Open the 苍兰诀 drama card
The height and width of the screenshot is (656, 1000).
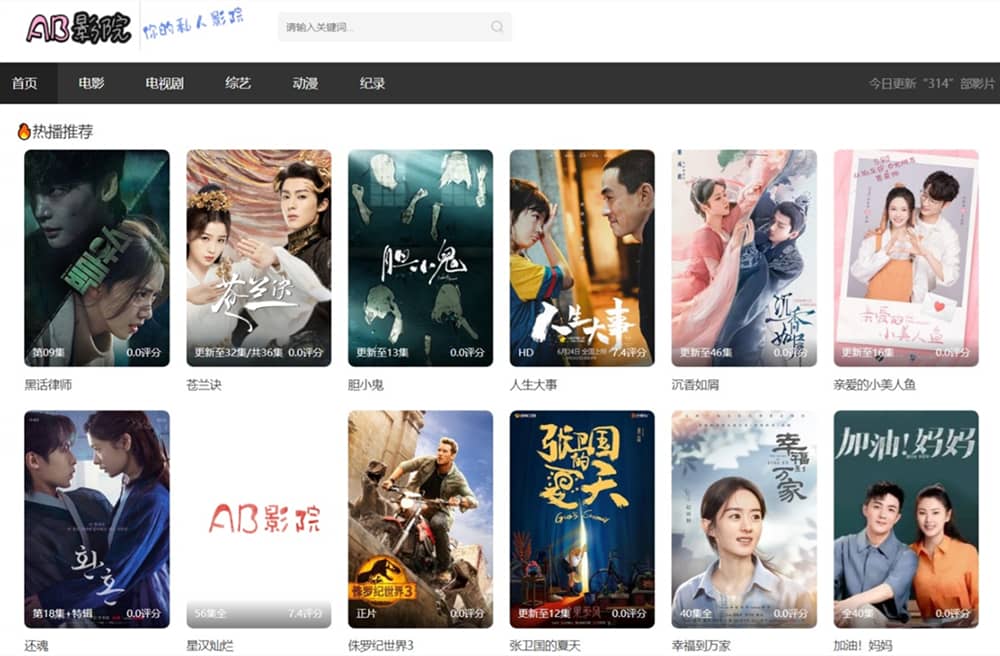[258, 258]
